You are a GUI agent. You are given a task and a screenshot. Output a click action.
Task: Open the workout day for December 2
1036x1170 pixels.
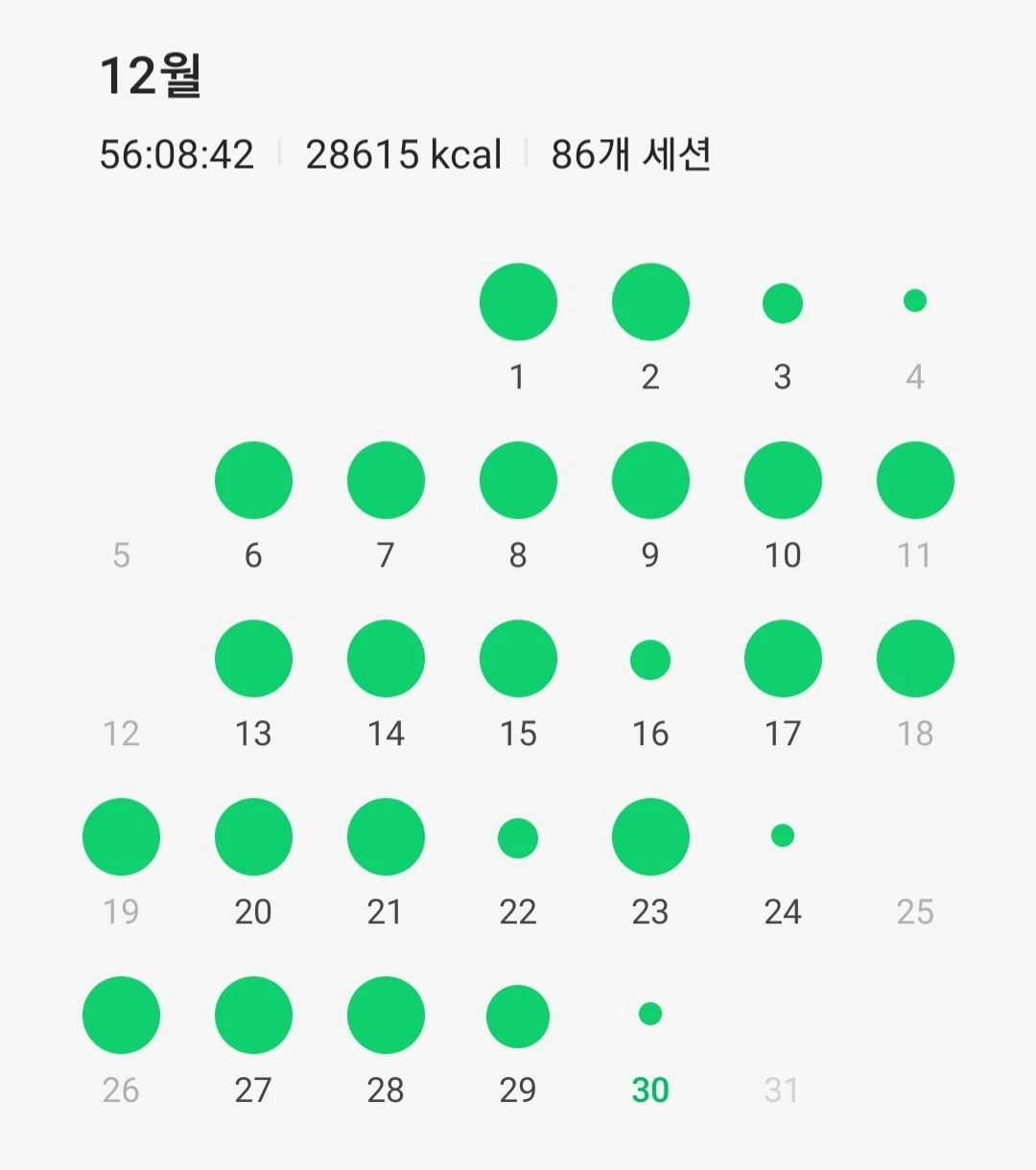(650, 303)
